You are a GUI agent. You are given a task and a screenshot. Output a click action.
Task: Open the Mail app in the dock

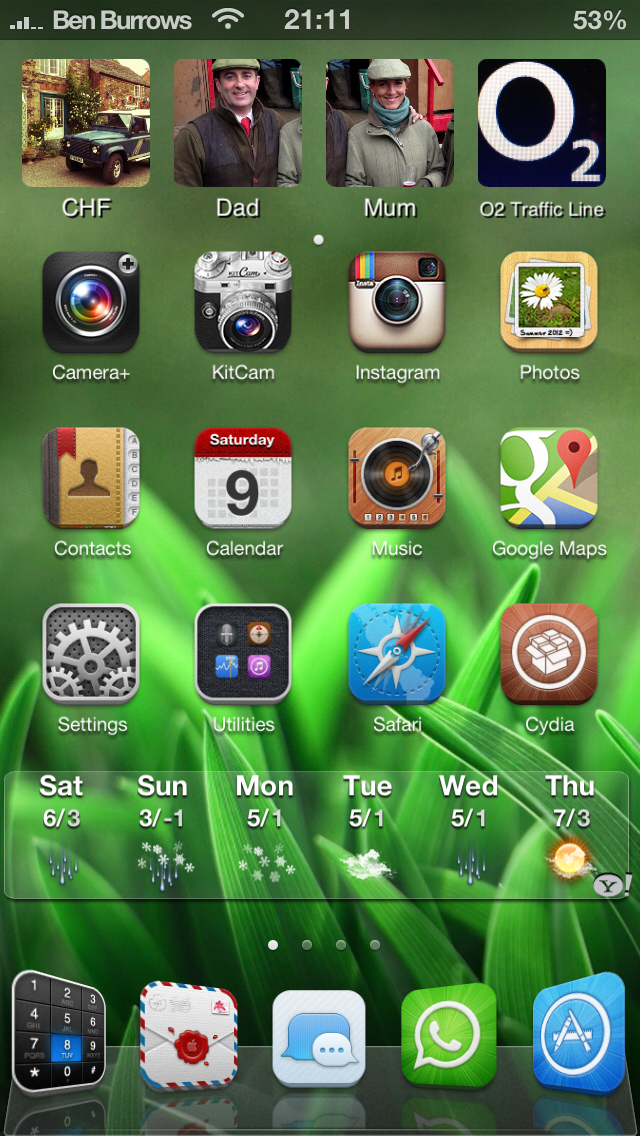pyautogui.click(x=189, y=1035)
